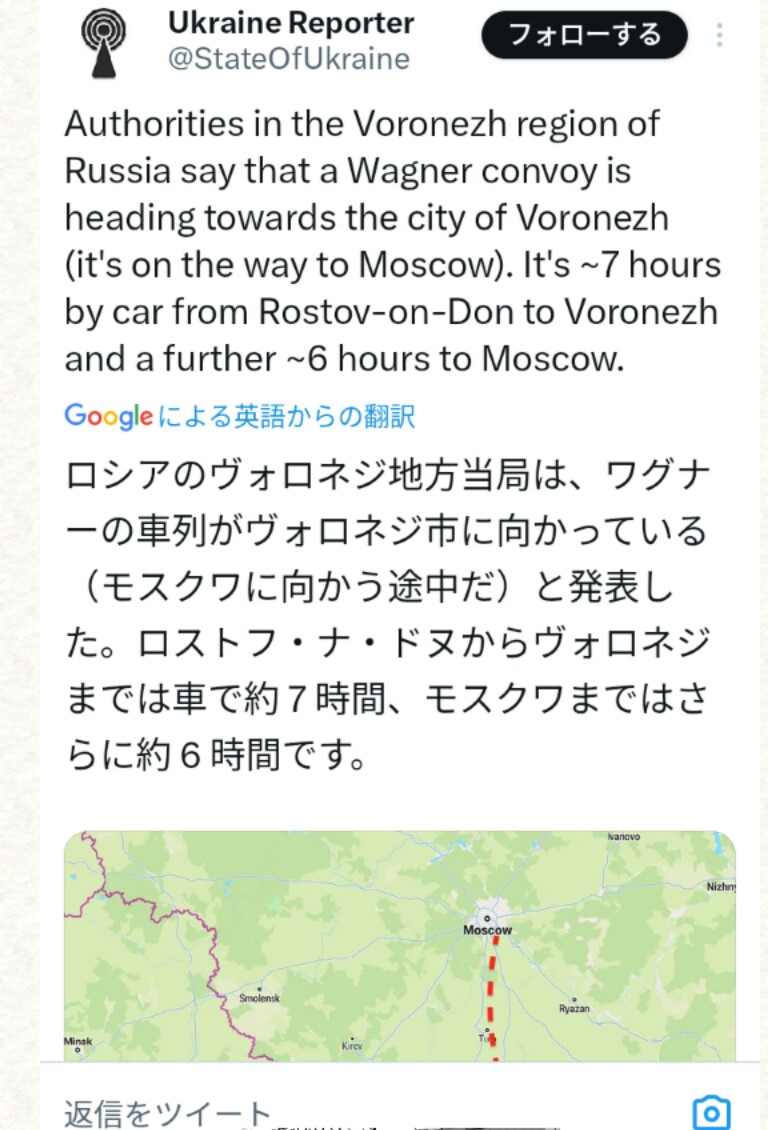Attach a photo with the camera icon
768x1130 pixels.
711,1111
